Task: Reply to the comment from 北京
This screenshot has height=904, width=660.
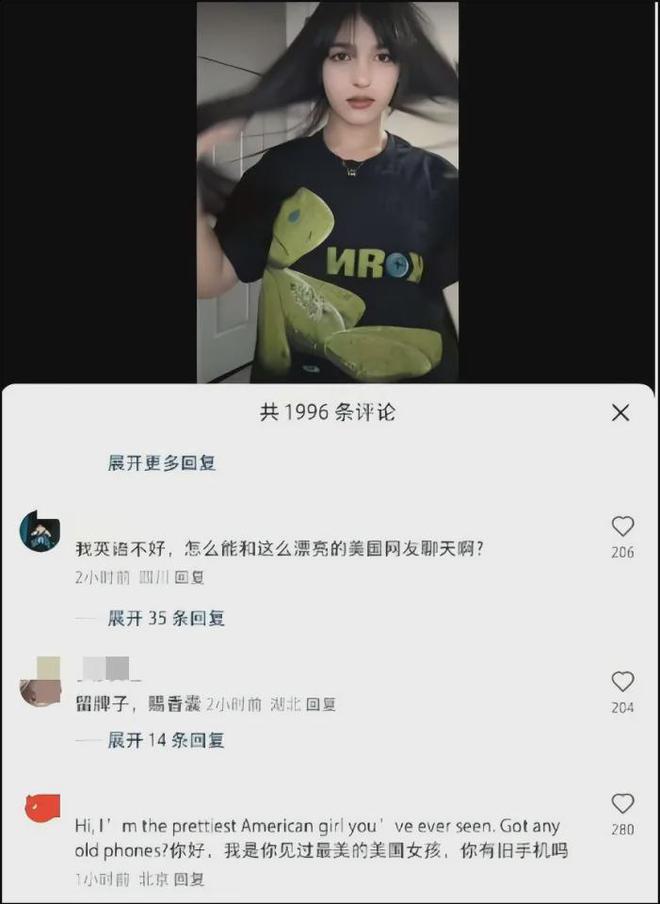Action: 189,879
